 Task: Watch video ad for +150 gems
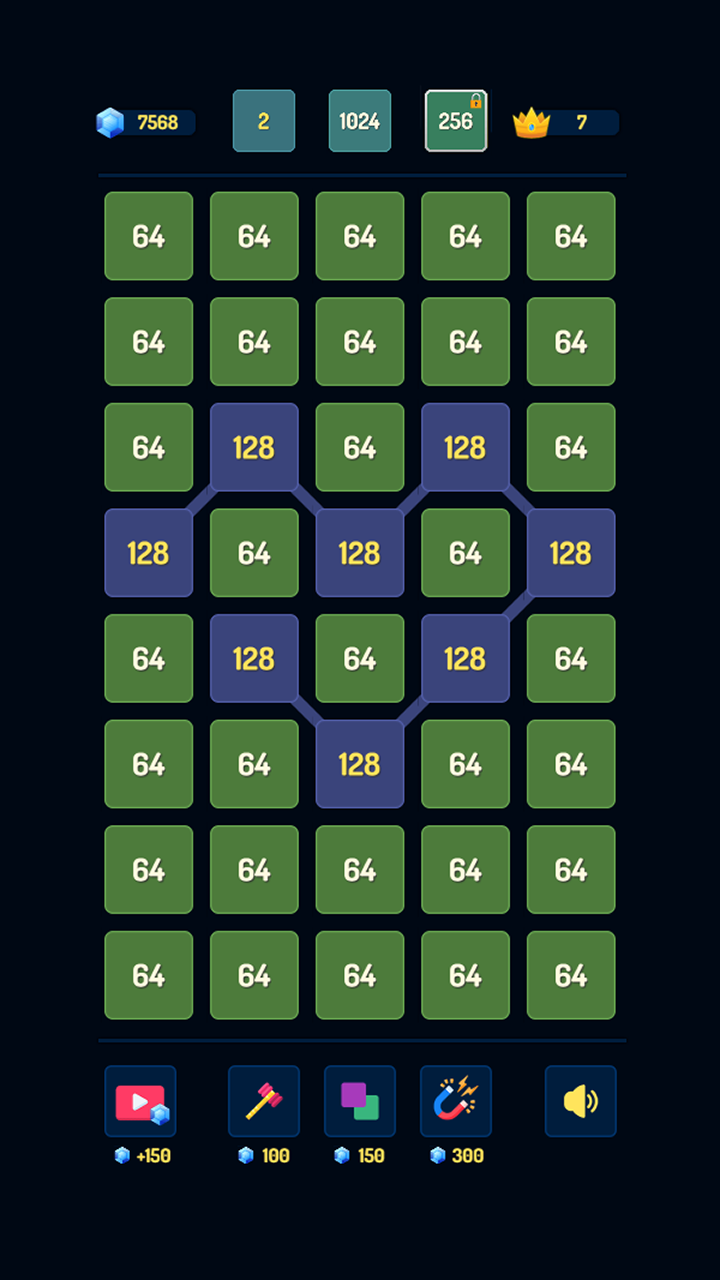[140, 1101]
